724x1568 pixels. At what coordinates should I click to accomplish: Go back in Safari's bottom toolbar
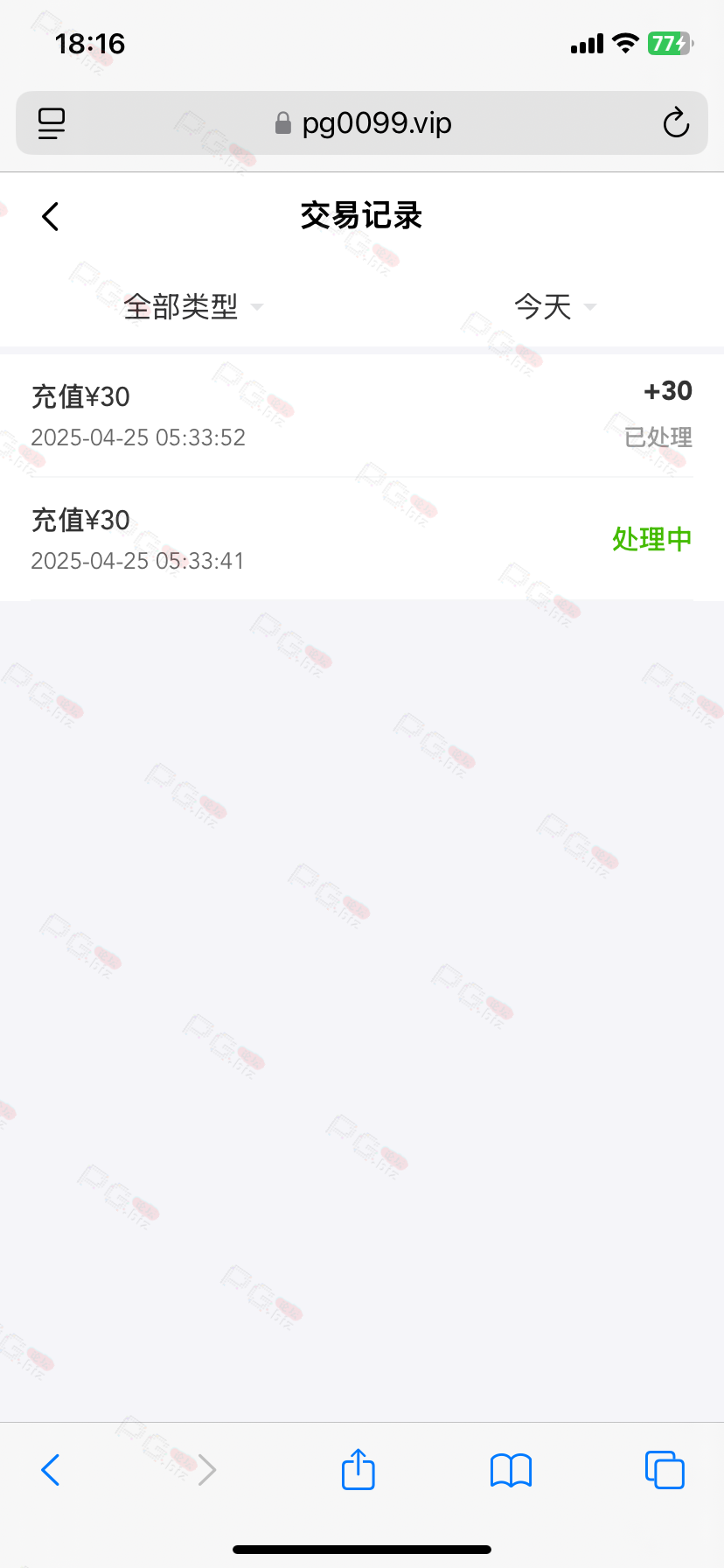pyautogui.click(x=51, y=1470)
